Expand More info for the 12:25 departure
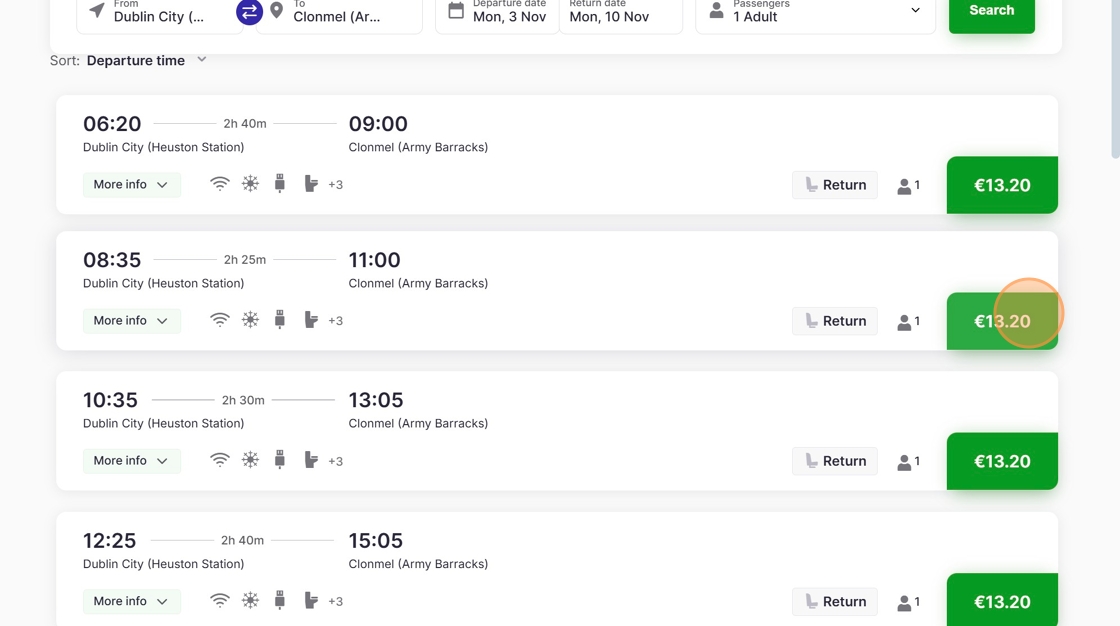Image resolution: width=1120 pixels, height=626 pixels. [x=131, y=601]
